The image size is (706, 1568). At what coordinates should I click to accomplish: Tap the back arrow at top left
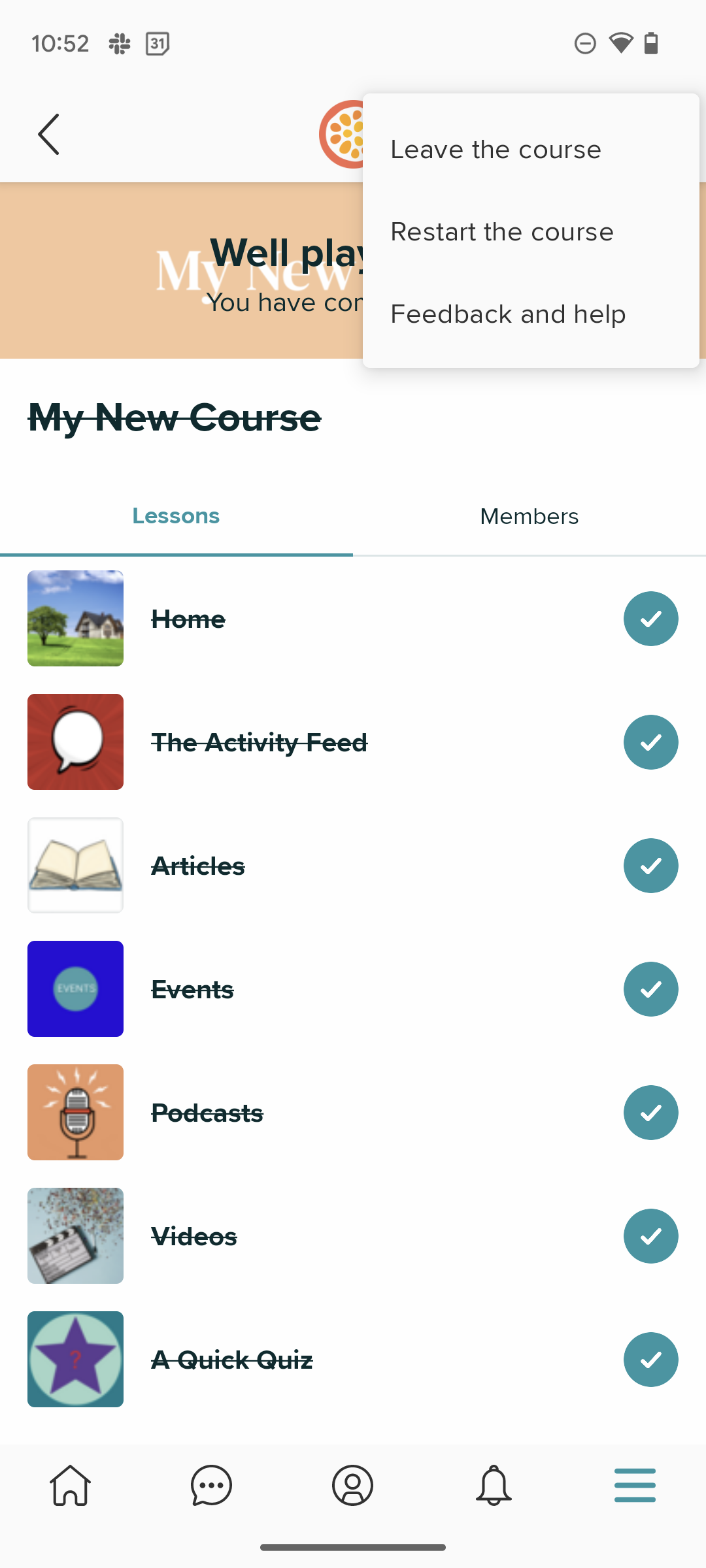point(49,134)
